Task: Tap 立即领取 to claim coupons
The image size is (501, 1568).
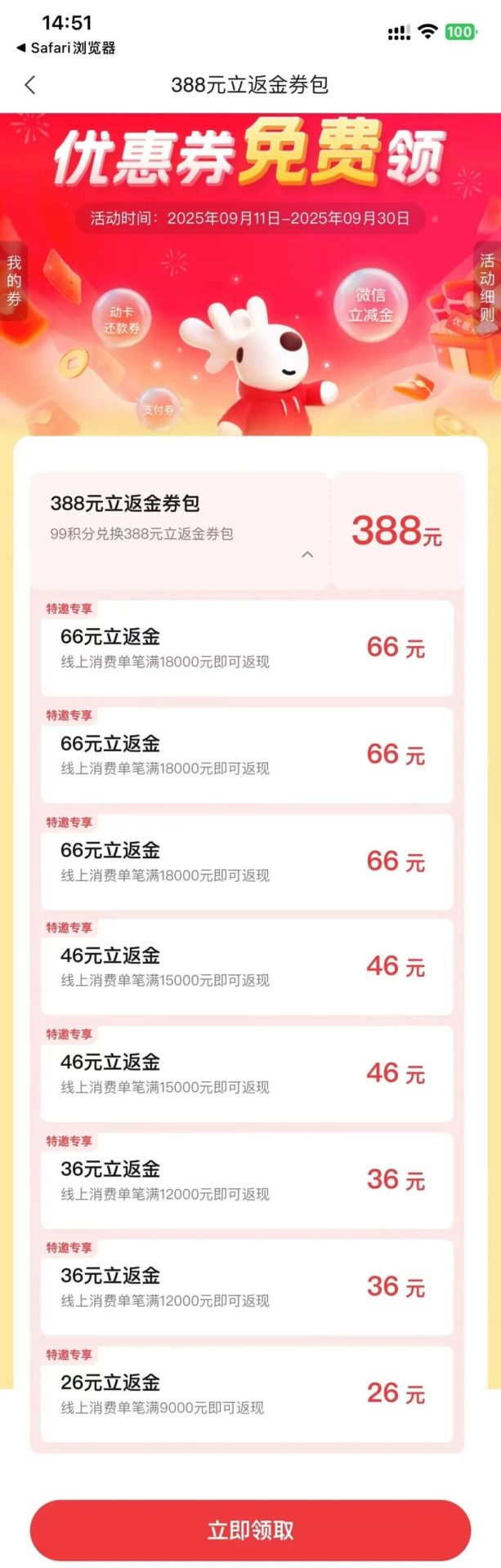Action: (x=250, y=1530)
